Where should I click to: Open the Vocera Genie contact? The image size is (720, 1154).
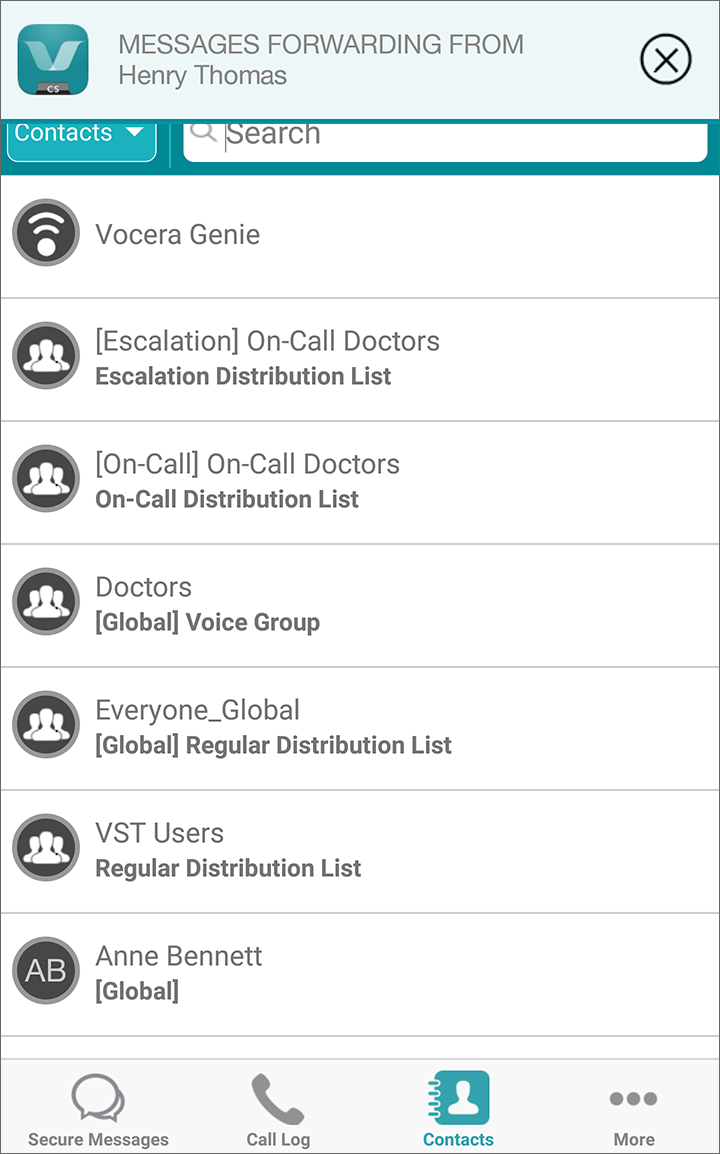pyautogui.click(x=360, y=236)
